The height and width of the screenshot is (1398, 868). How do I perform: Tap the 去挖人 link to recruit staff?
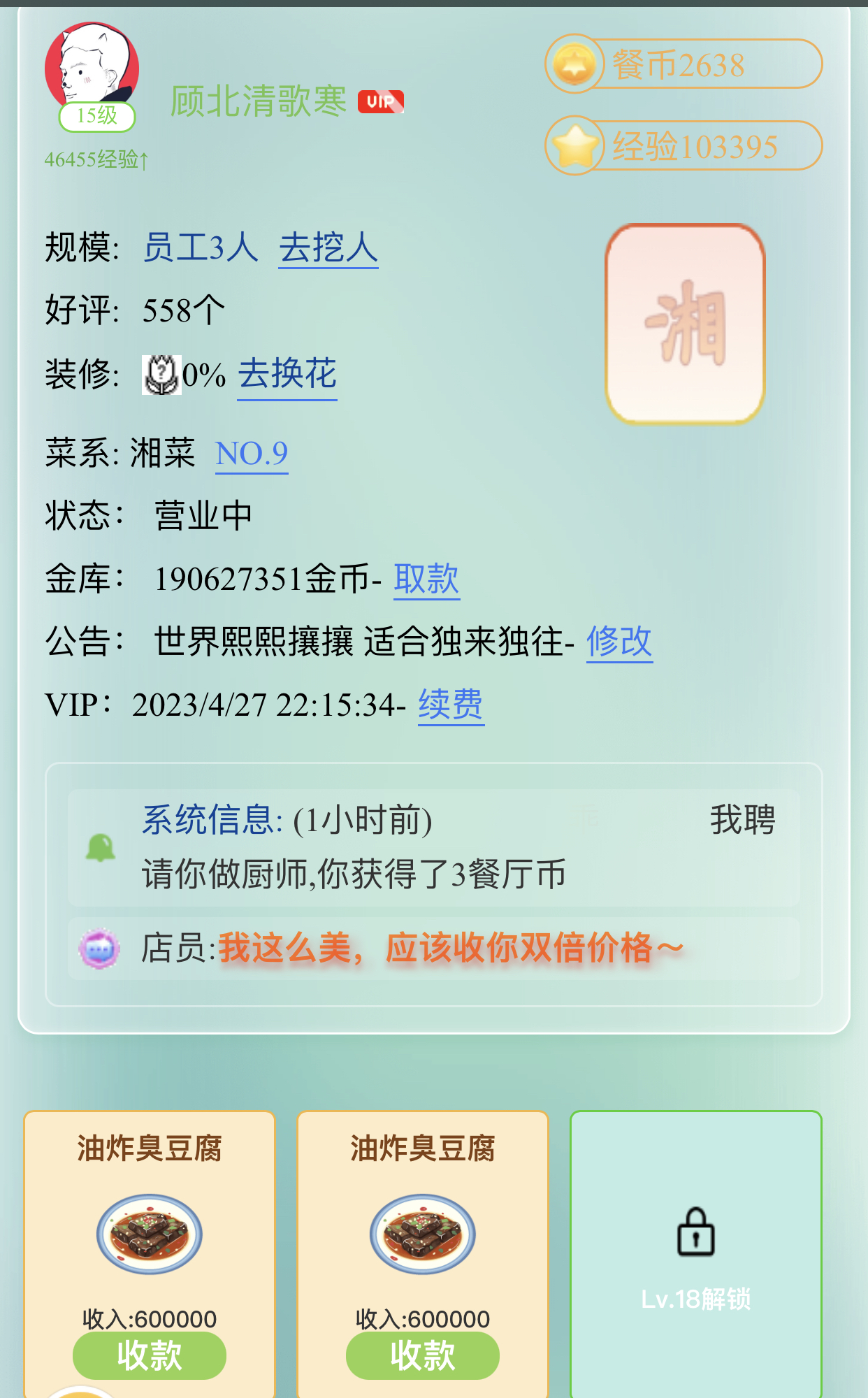click(x=328, y=248)
